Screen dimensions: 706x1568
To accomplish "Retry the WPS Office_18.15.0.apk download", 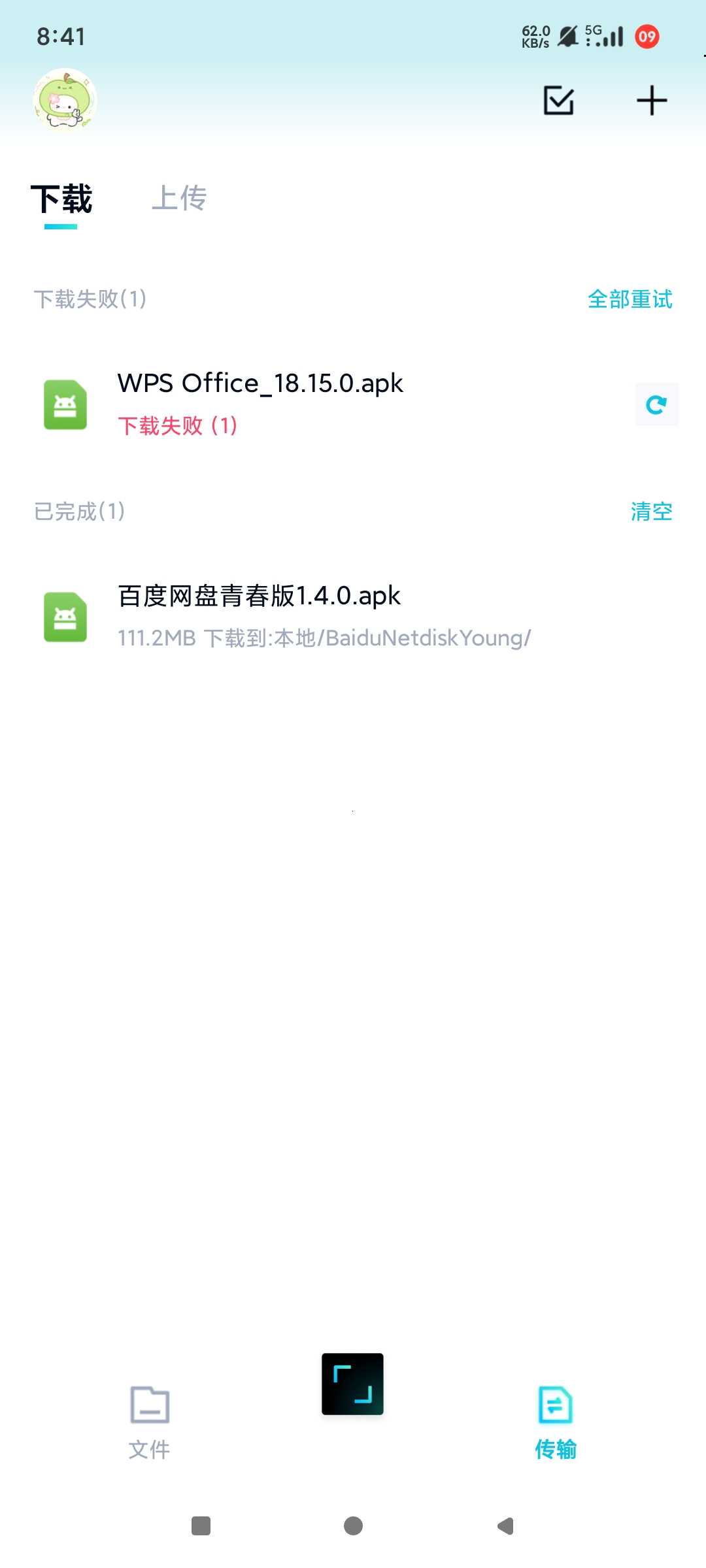I will pyautogui.click(x=656, y=404).
